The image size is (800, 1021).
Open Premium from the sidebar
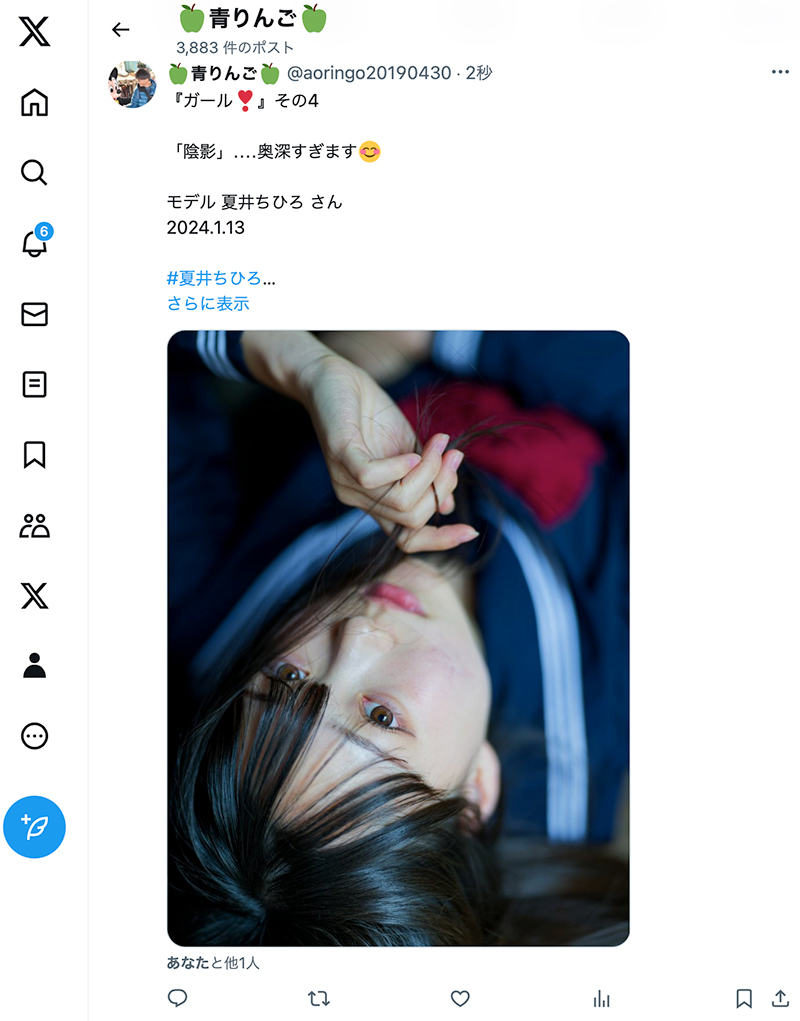click(34, 596)
